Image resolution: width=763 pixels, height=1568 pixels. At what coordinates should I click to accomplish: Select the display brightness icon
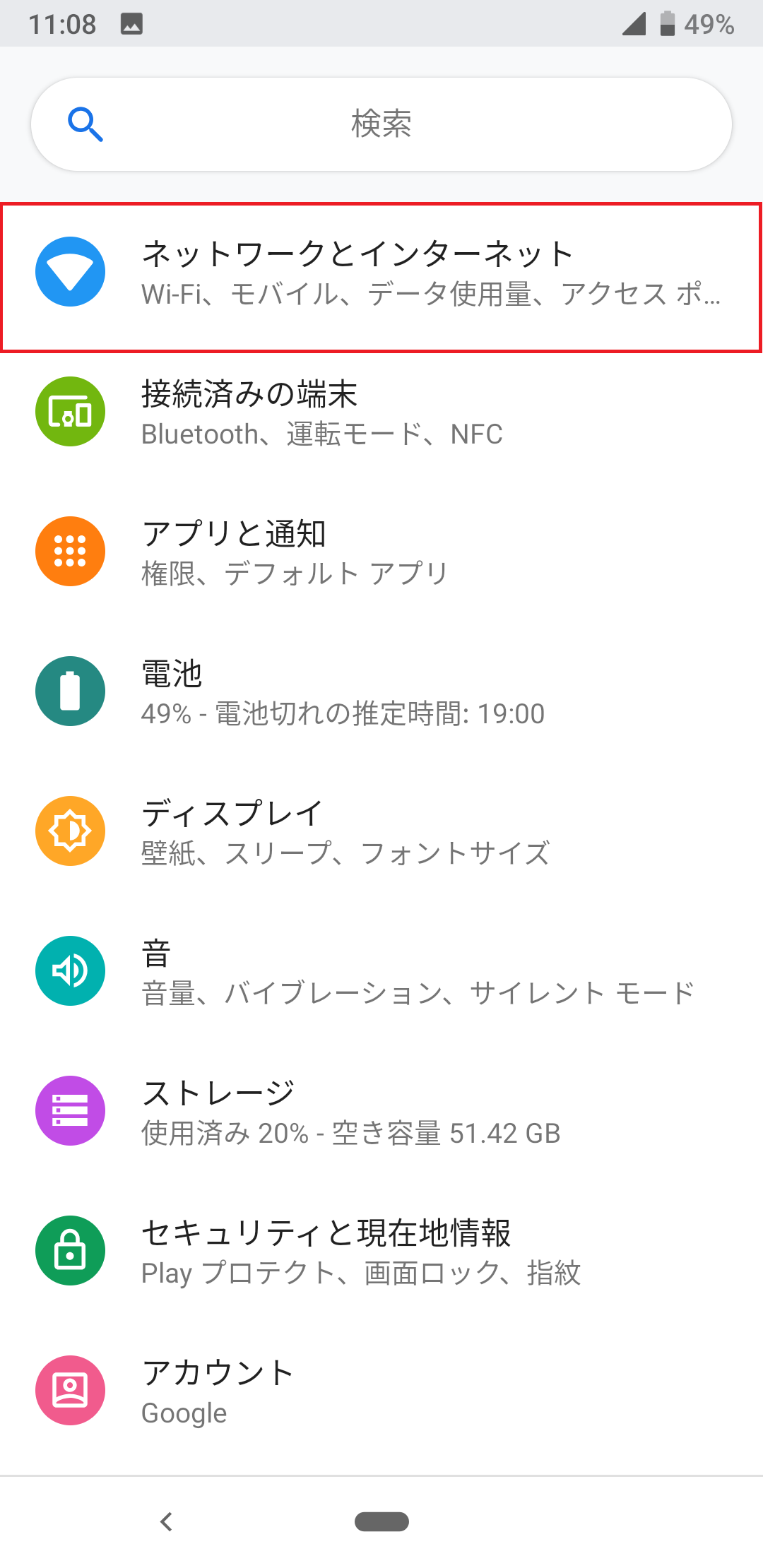70,830
